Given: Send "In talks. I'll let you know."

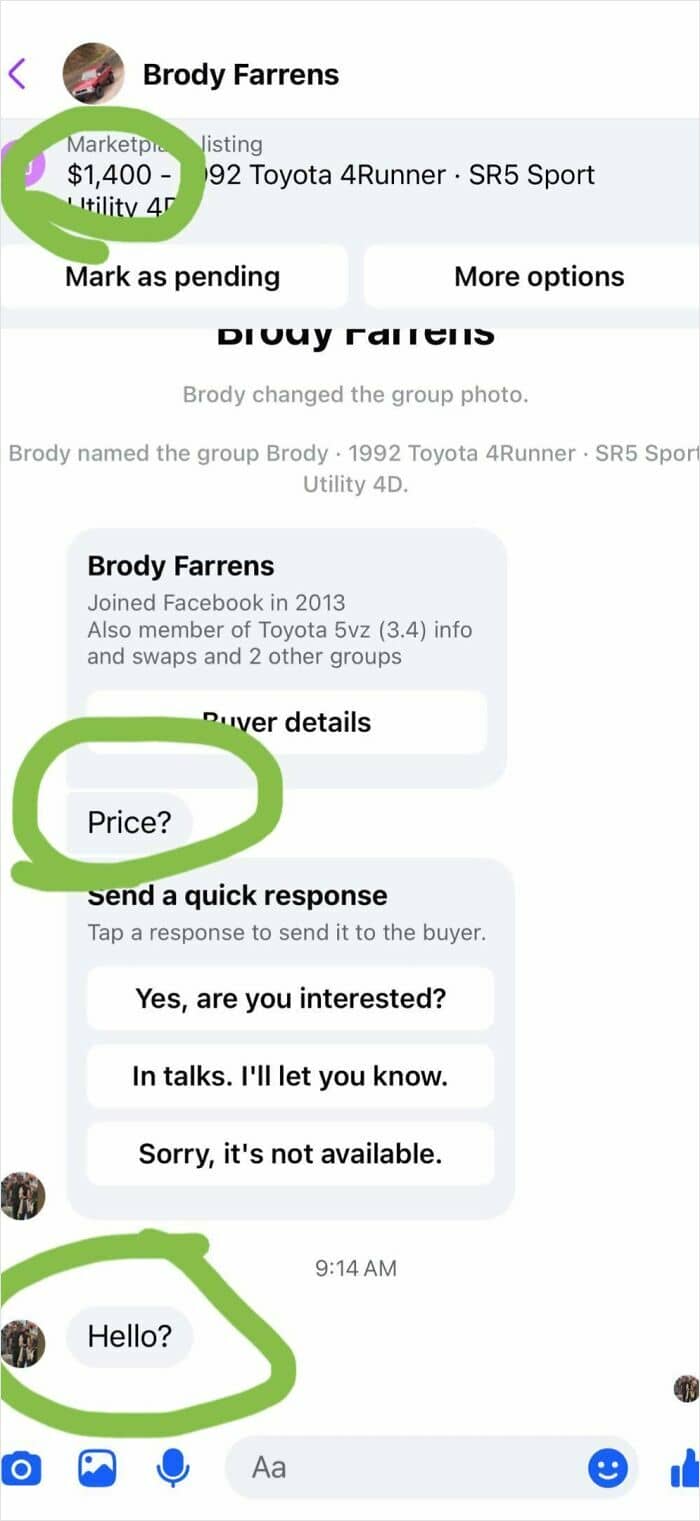Looking at the screenshot, I should (x=290, y=1076).
